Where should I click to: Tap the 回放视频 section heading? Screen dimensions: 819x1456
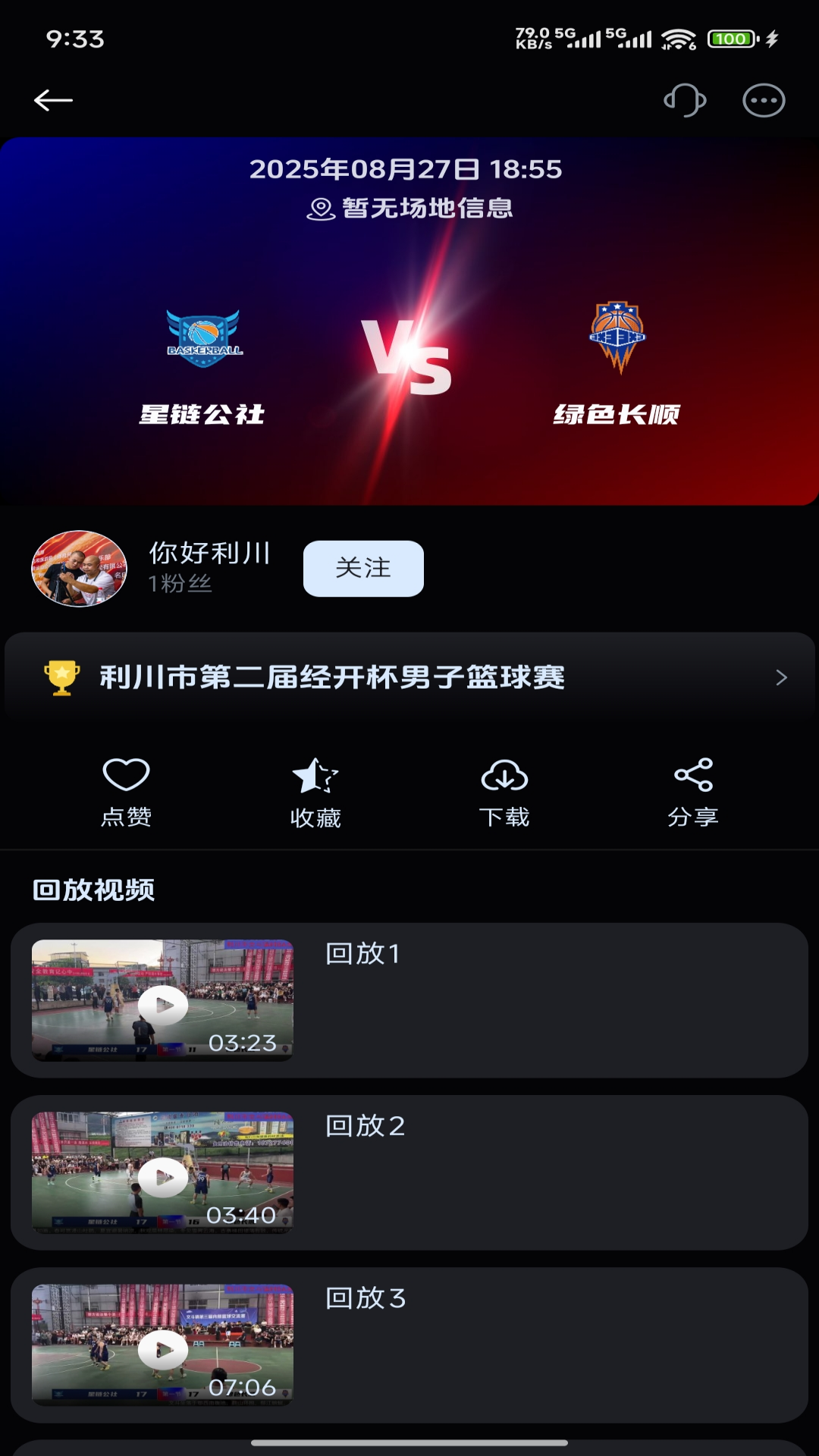tap(93, 890)
